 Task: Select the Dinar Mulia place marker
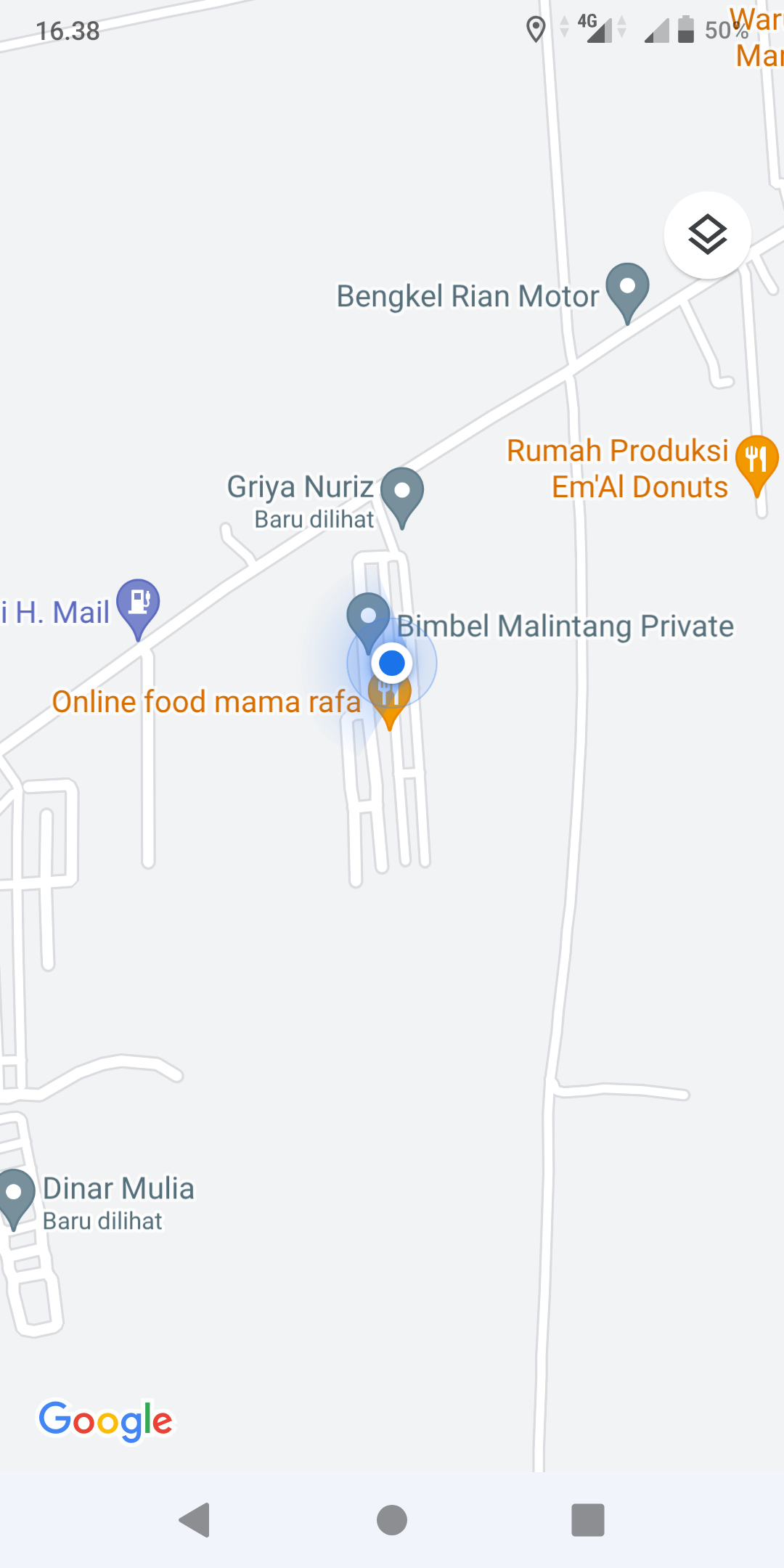tap(15, 1194)
